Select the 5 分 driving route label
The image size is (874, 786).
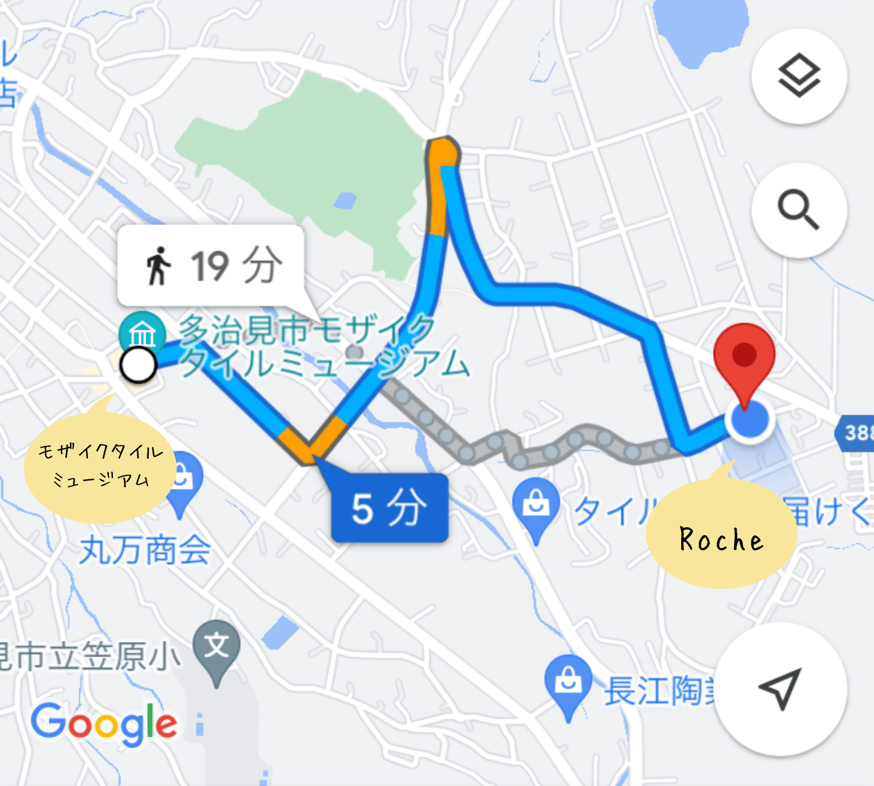click(390, 508)
